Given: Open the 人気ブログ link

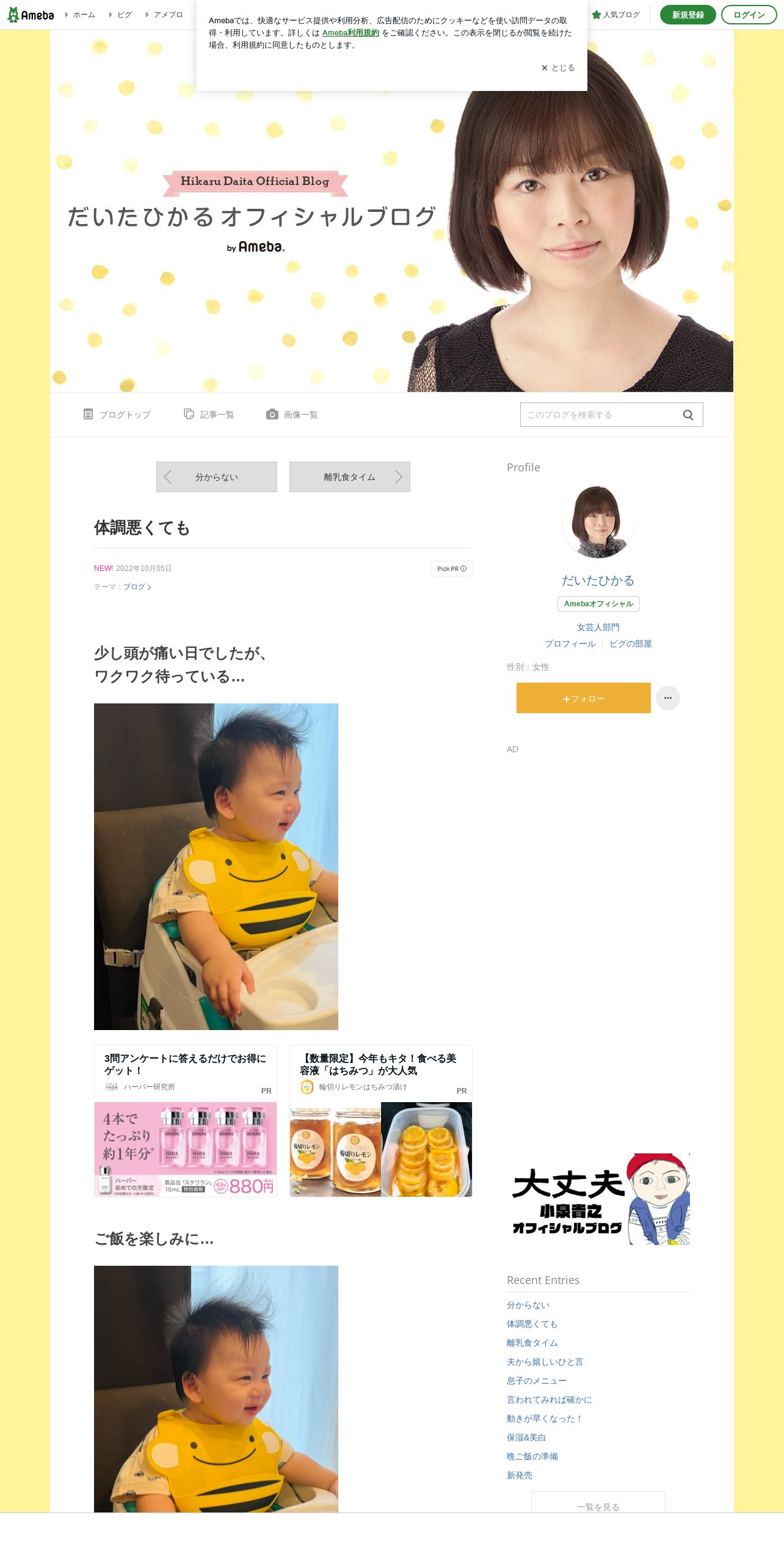Looking at the screenshot, I should pos(615,15).
